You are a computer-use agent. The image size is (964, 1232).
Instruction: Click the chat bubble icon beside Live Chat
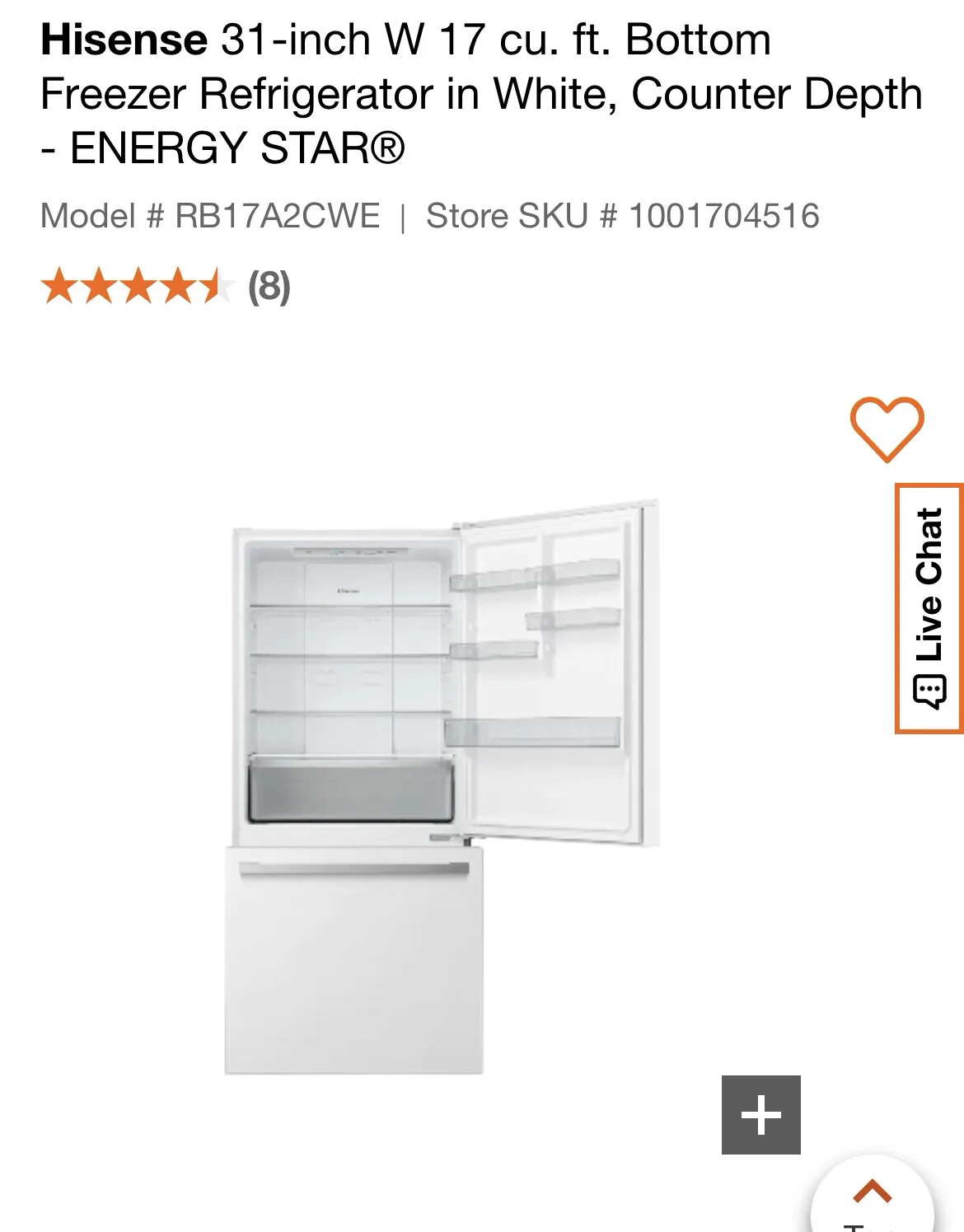tap(930, 686)
